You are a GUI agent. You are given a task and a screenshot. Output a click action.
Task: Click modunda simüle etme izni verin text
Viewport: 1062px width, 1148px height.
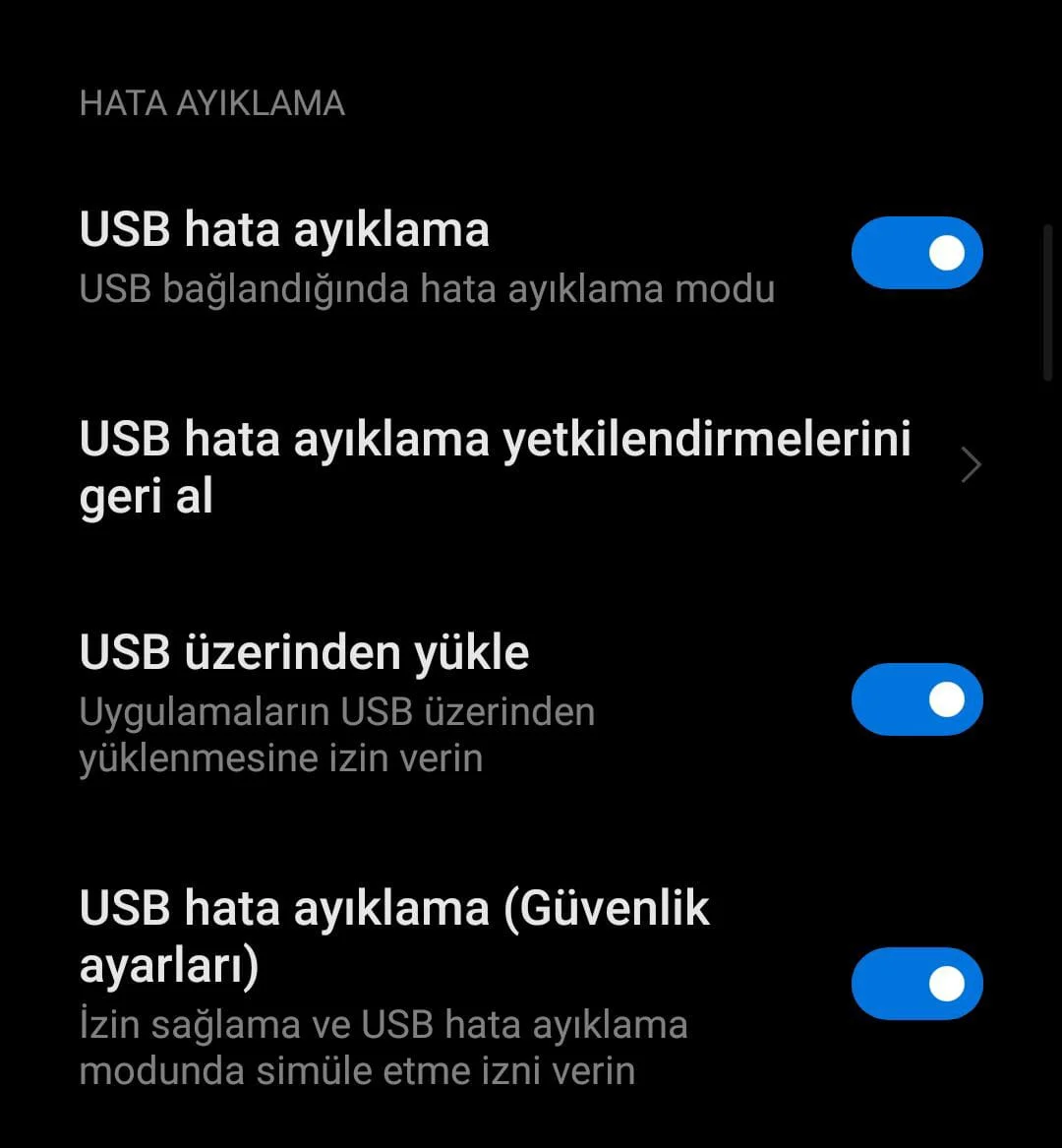tap(359, 1071)
